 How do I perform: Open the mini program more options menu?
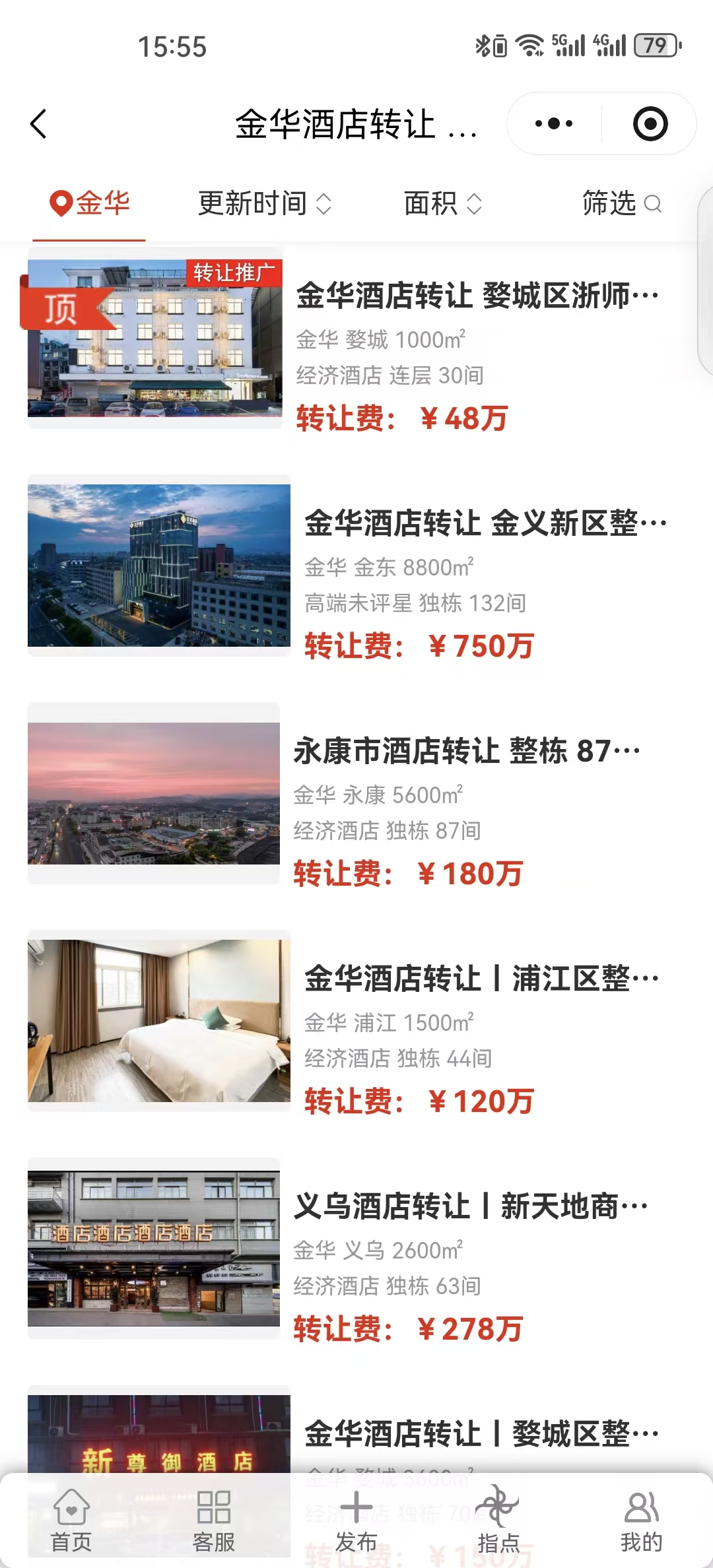(554, 124)
